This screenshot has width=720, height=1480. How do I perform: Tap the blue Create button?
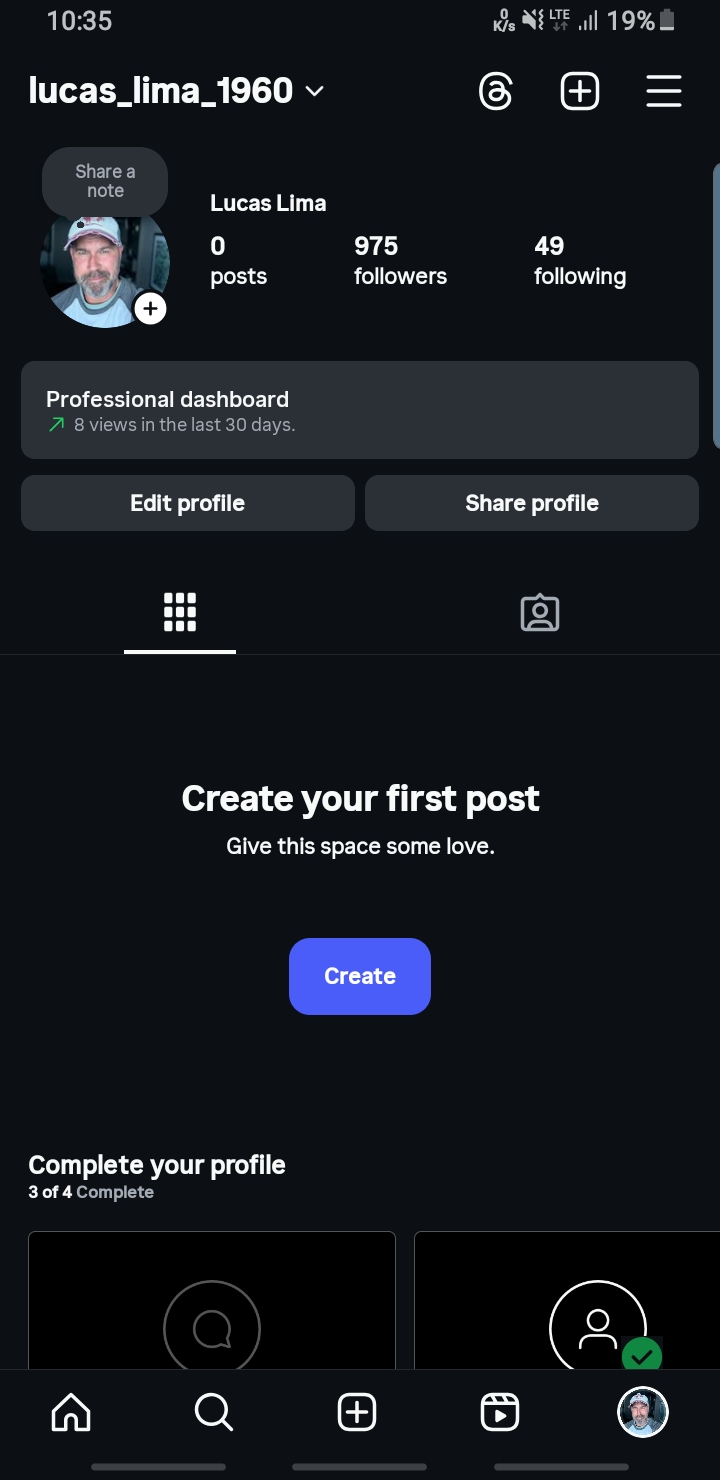coord(360,976)
